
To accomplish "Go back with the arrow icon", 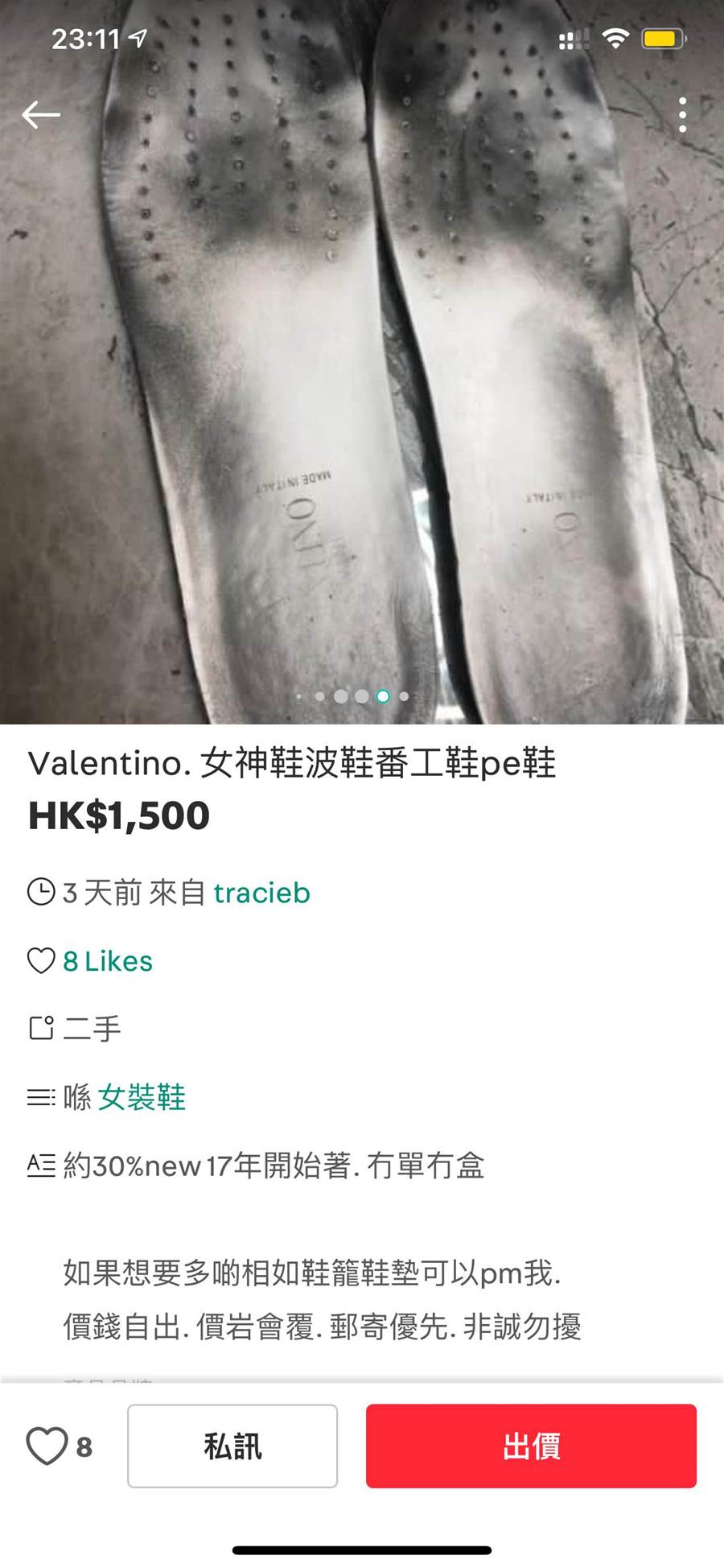I will coord(40,115).
